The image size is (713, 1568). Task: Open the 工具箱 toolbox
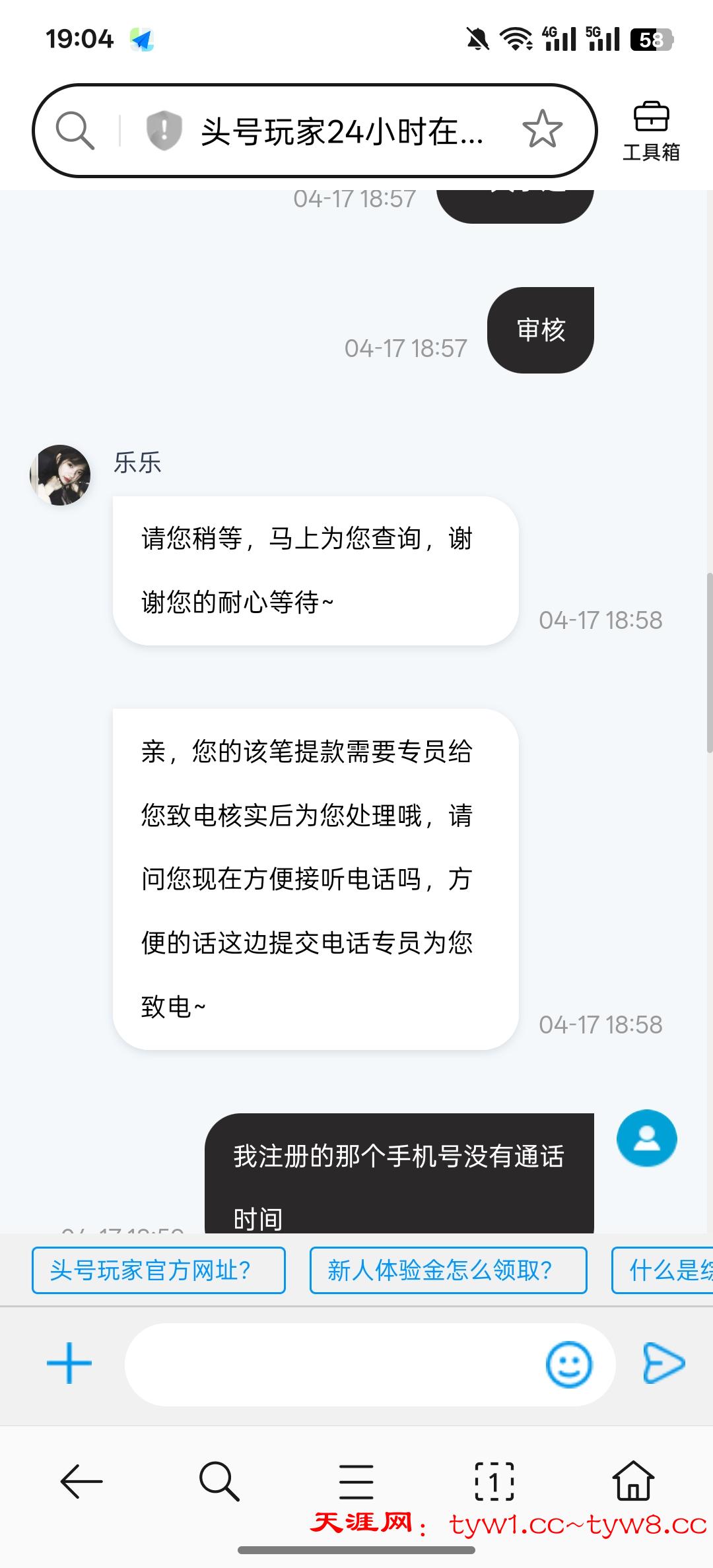point(651,131)
